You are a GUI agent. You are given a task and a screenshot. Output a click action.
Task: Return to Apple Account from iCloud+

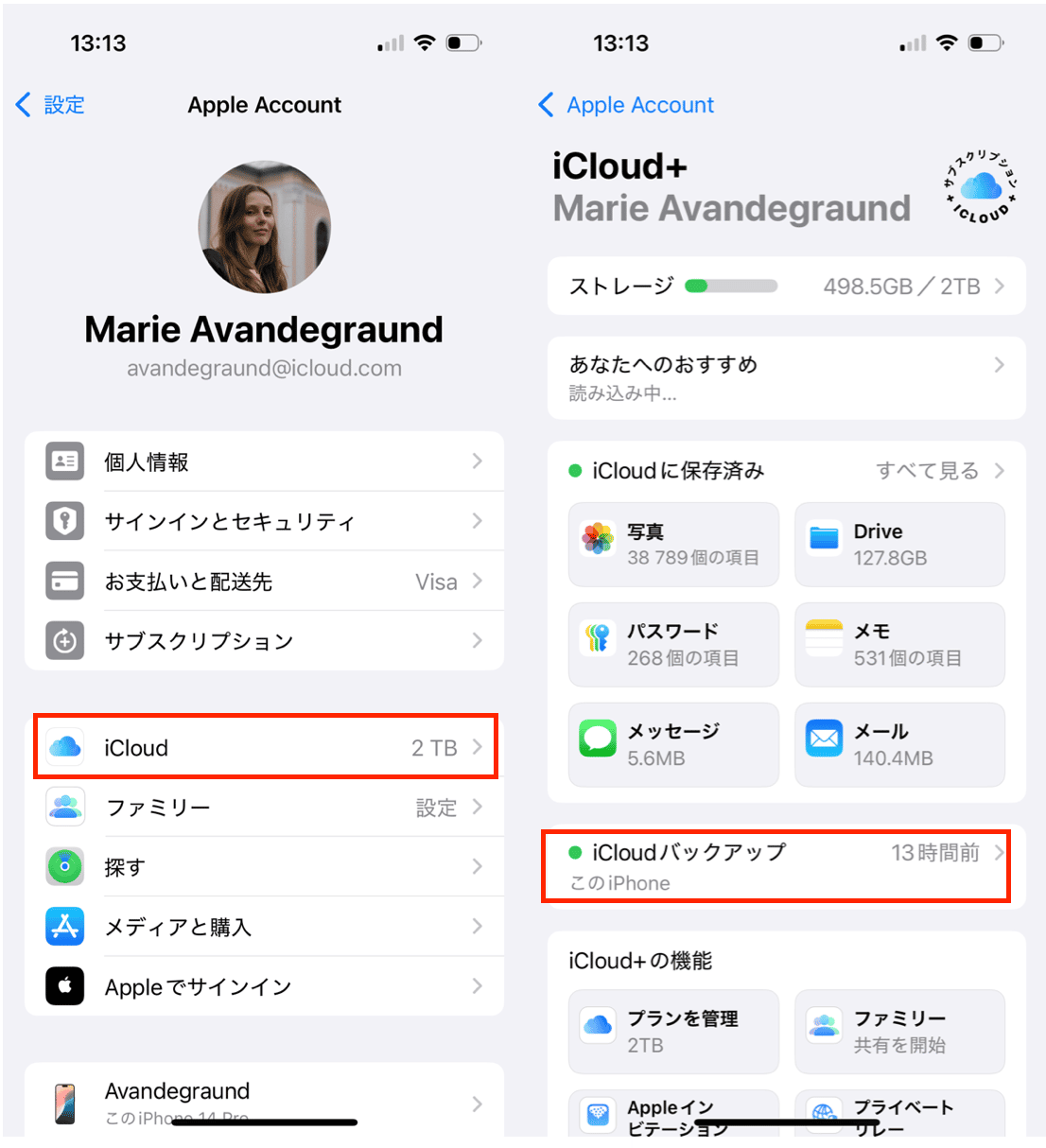tap(626, 105)
